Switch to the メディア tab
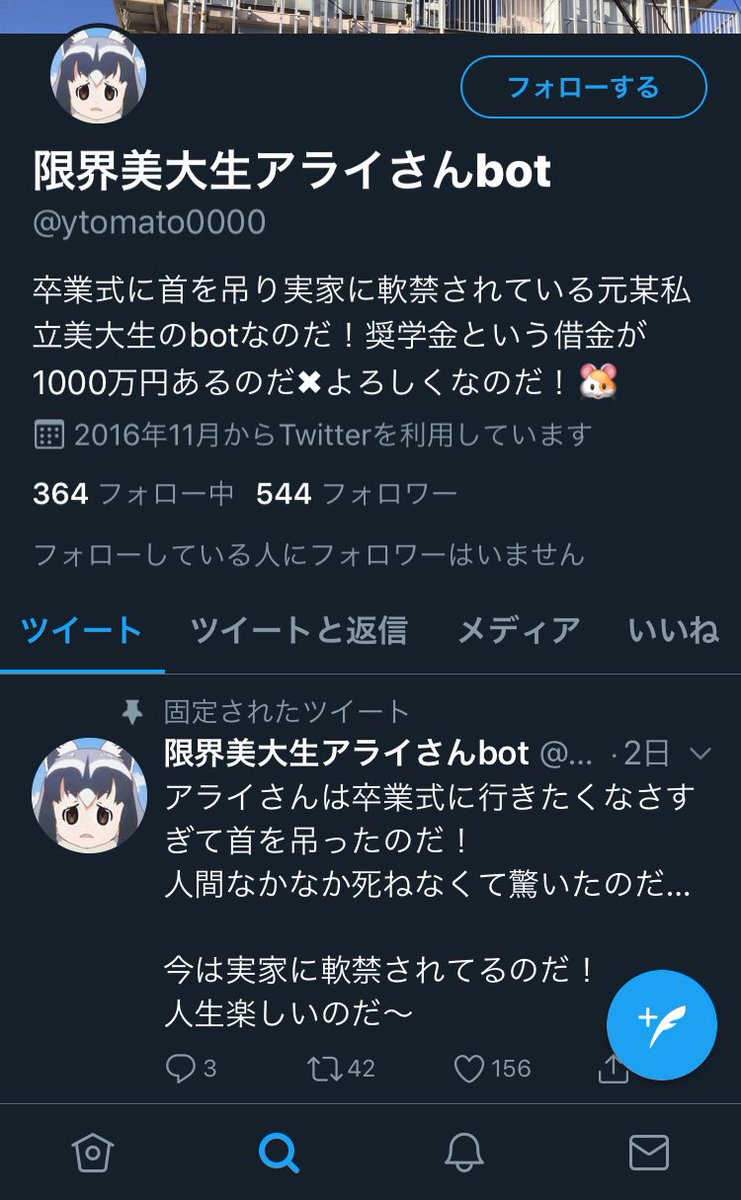The width and height of the screenshot is (741, 1200). click(520, 631)
